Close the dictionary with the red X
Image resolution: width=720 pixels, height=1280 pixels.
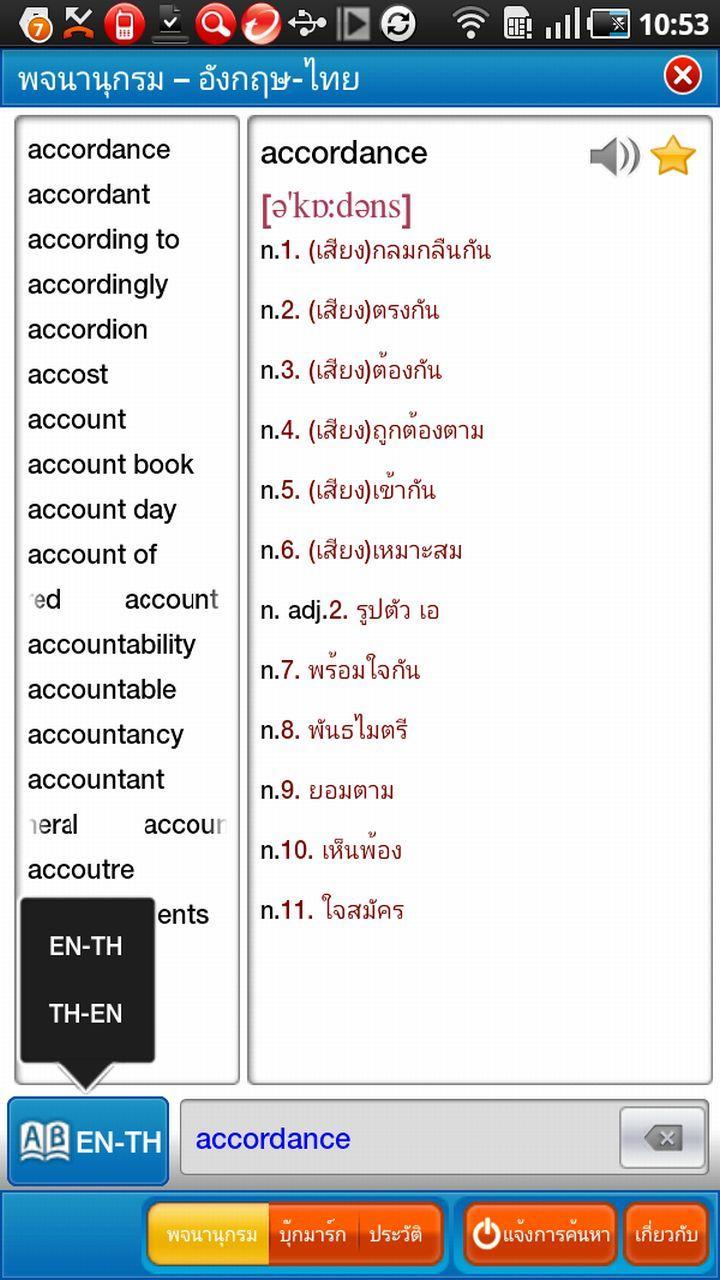682,76
